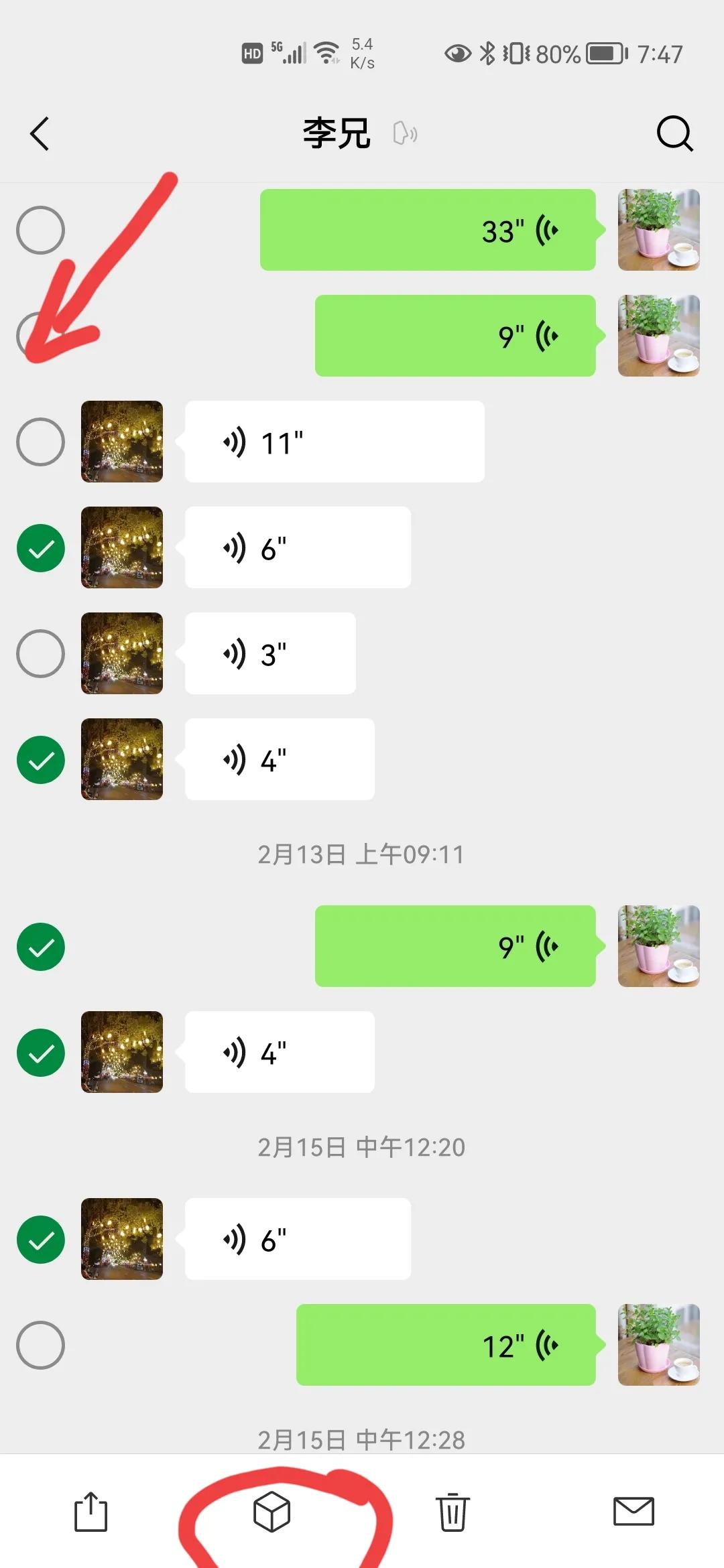Select the 3 second voice message circle
The width and height of the screenshot is (724, 1568).
coord(40,653)
